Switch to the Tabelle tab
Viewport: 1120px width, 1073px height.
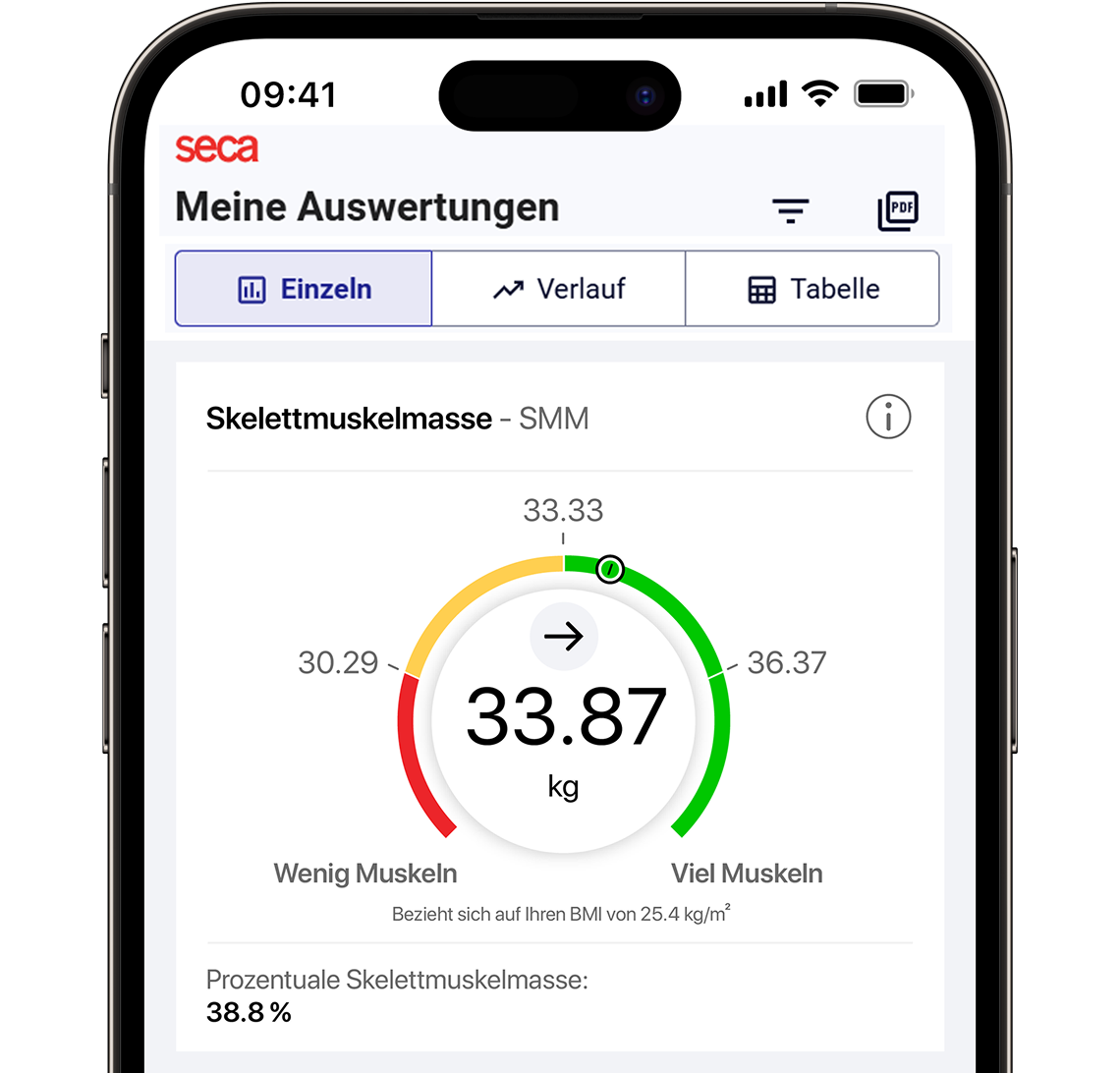tap(812, 289)
